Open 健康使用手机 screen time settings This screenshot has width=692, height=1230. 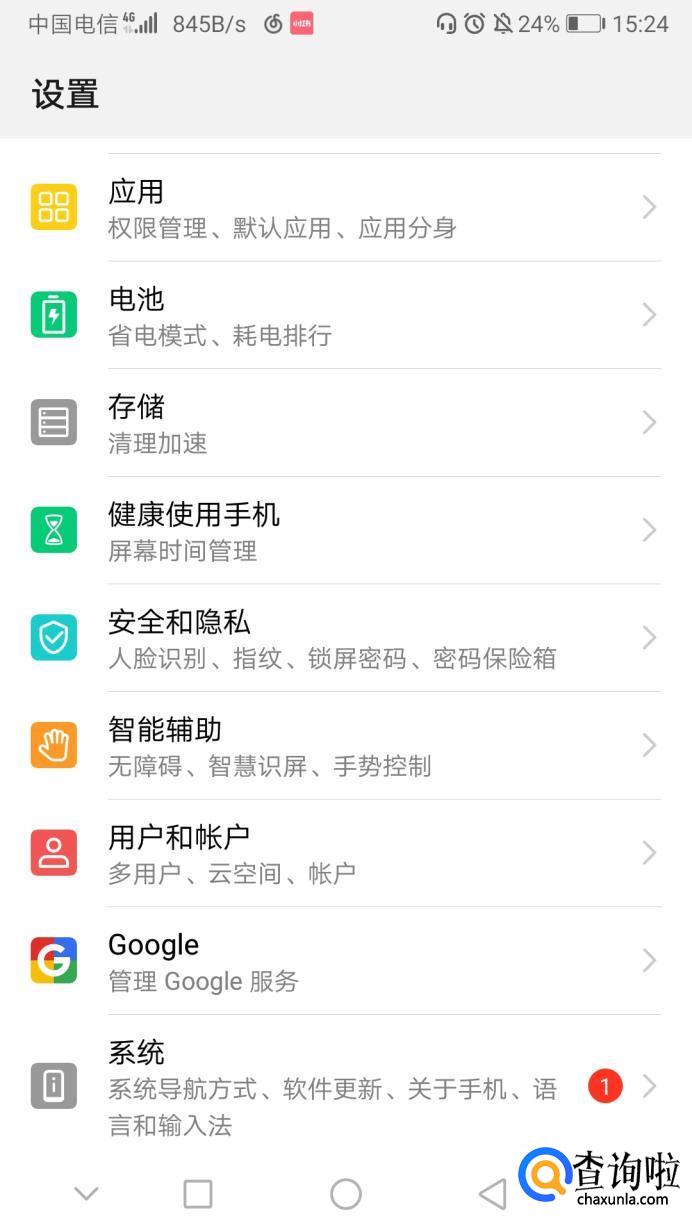click(x=345, y=530)
